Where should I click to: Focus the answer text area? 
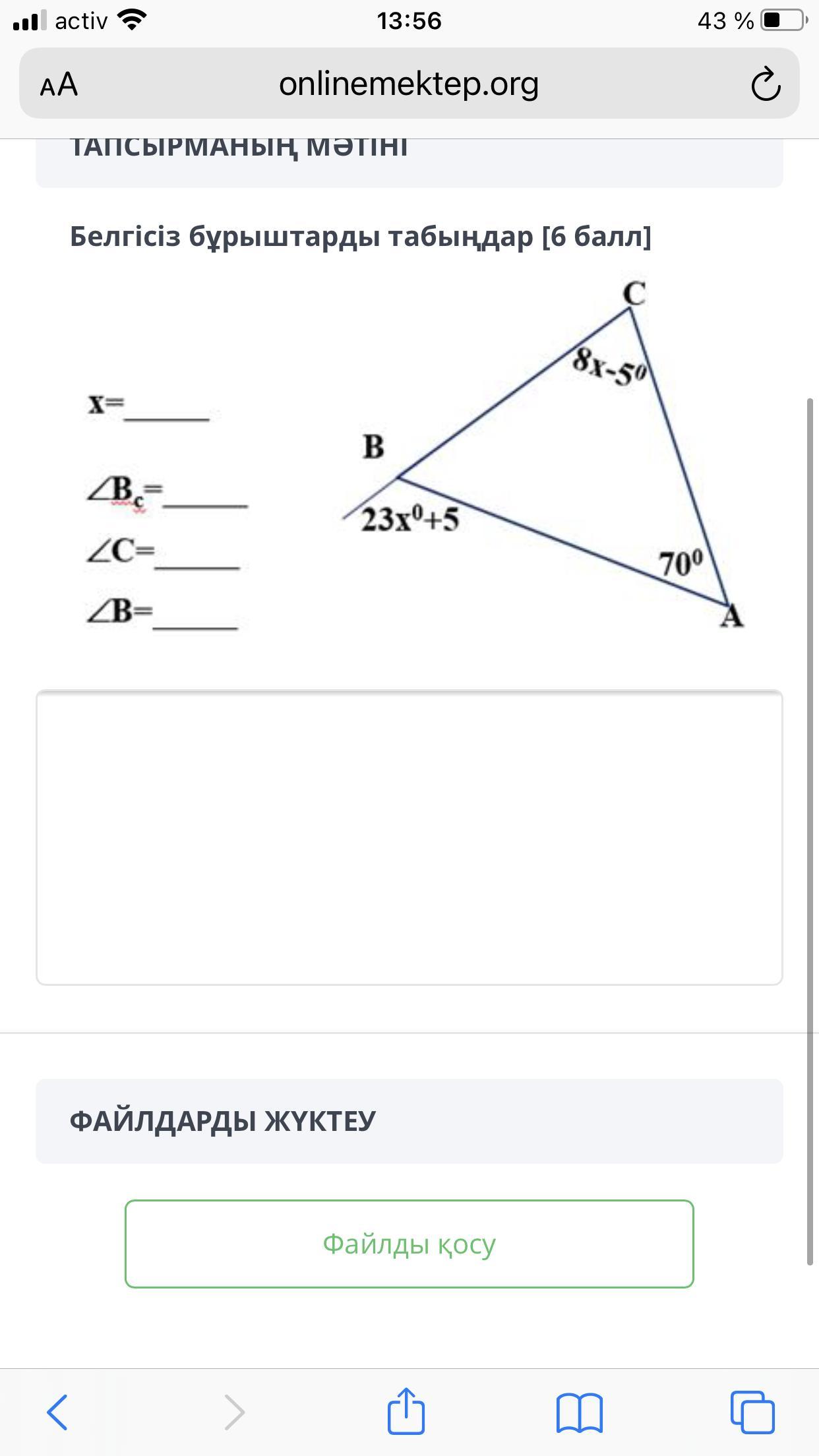click(x=409, y=837)
